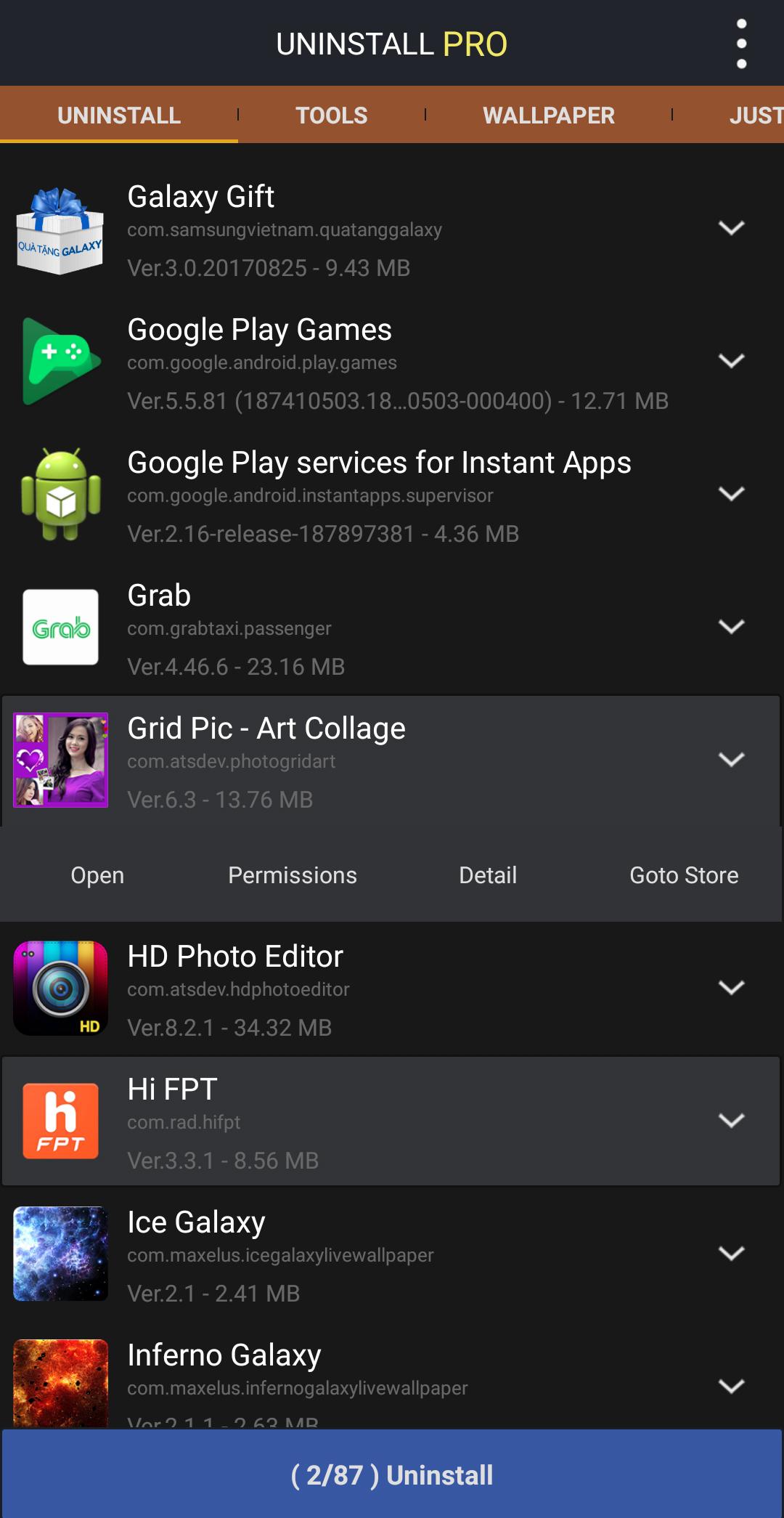Switch to the Wallpaper tab

click(548, 115)
